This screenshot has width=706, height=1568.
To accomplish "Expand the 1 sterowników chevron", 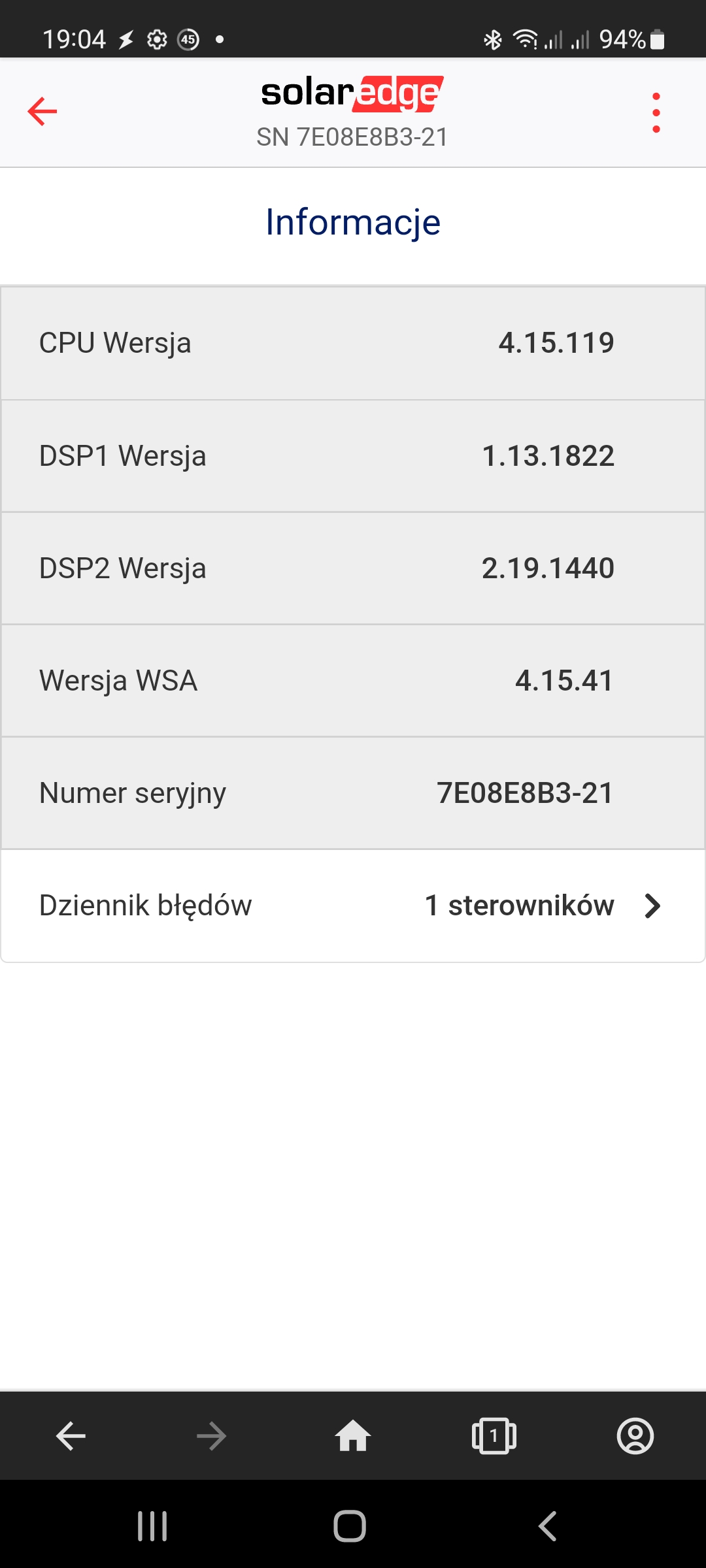I will click(x=652, y=906).
